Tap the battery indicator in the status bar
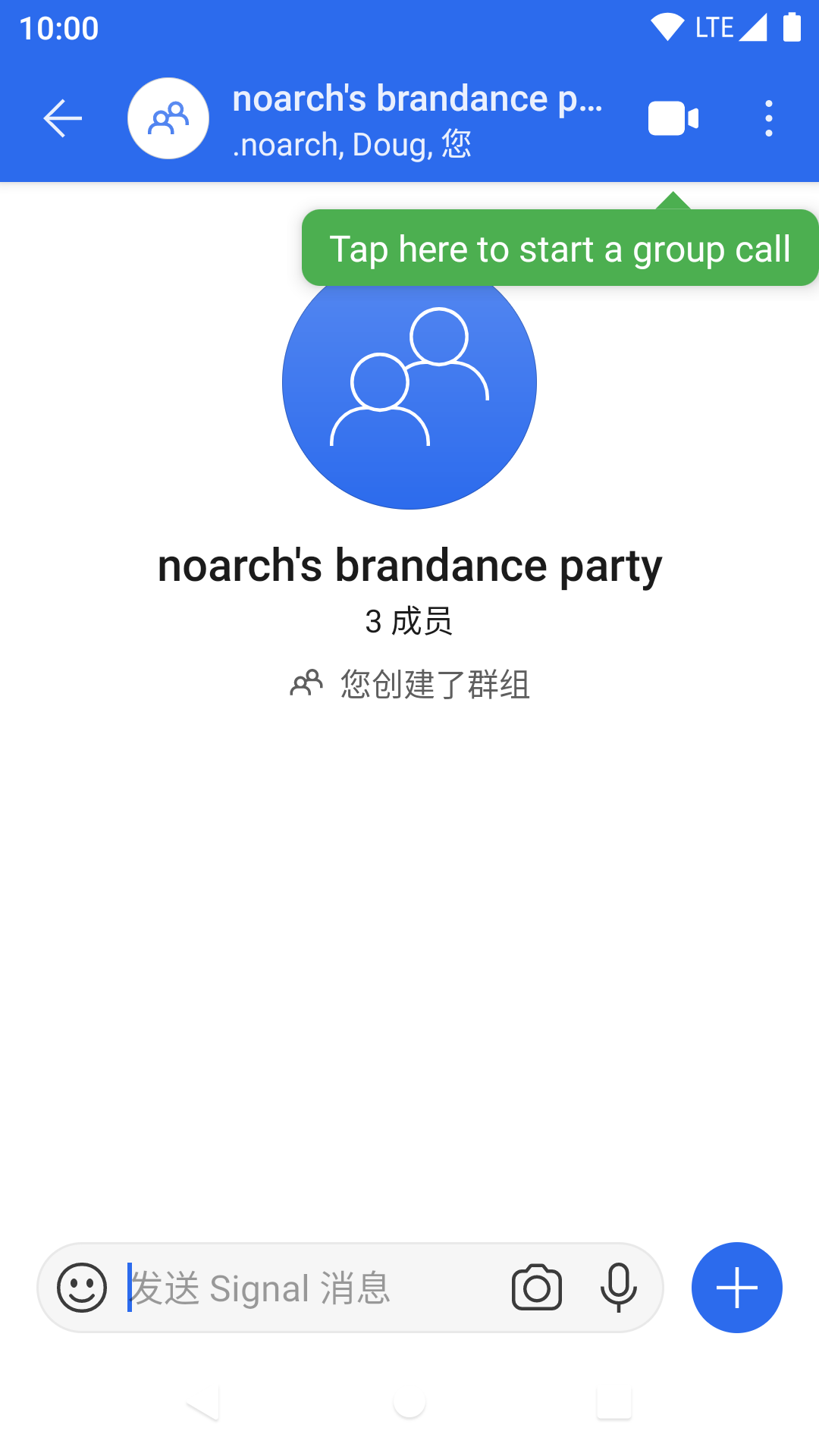 (x=790, y=27)
